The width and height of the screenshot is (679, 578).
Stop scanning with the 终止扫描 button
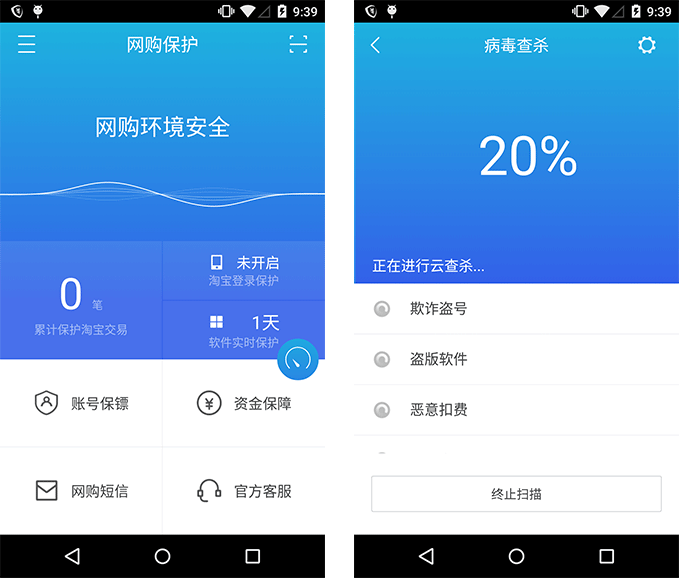(516, 494)
